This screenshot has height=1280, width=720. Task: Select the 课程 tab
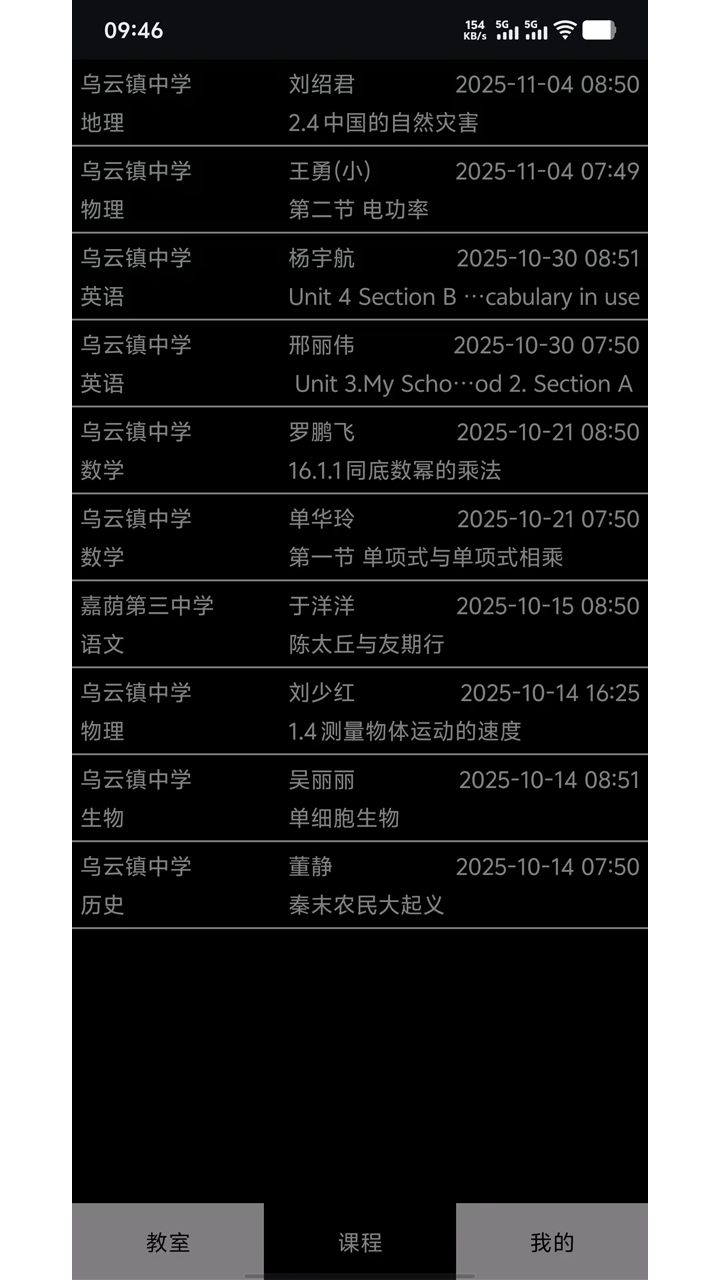click(362, 1242)
